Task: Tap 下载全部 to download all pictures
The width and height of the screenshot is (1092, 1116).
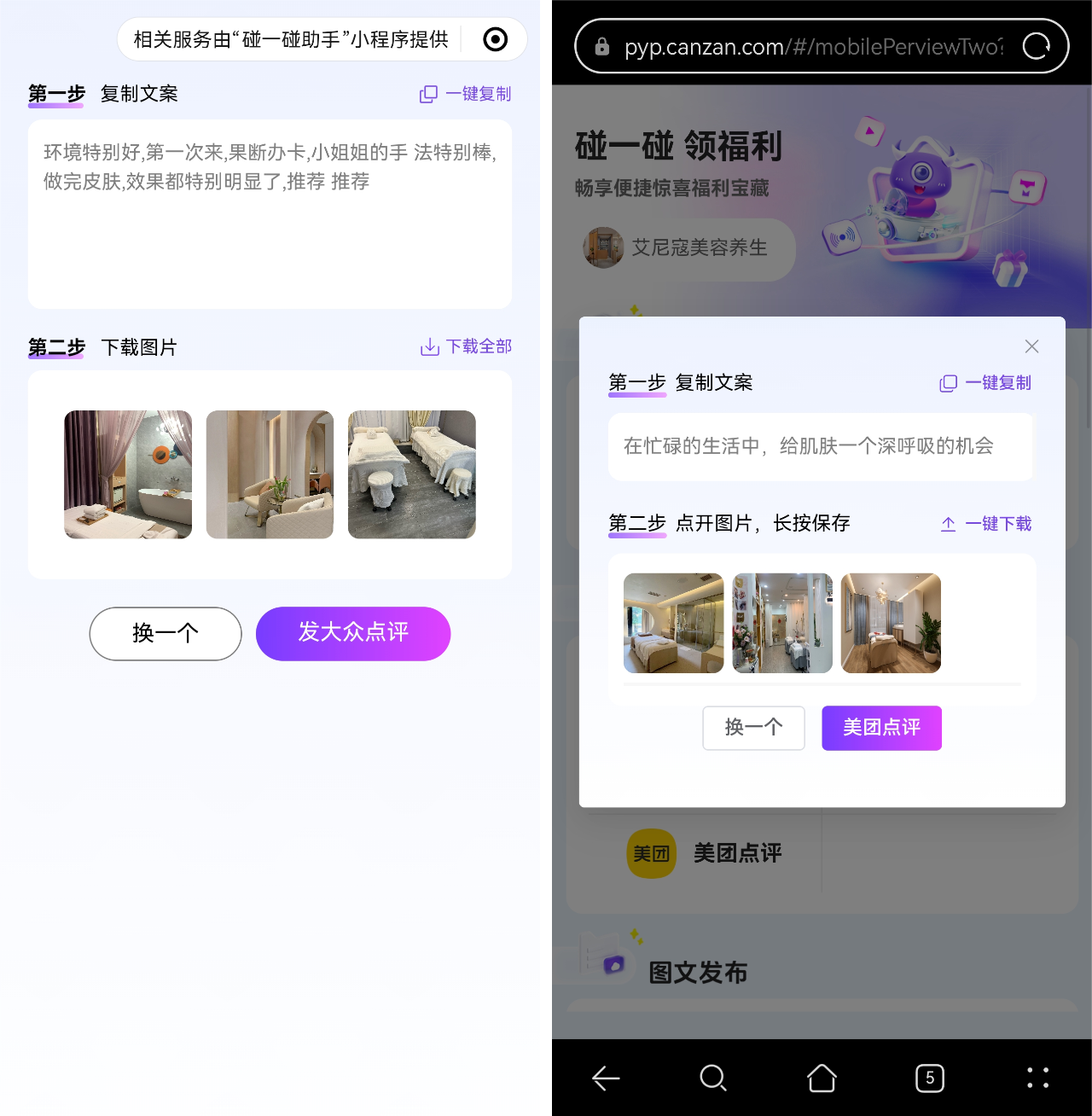Action: [x=466, y=346]
